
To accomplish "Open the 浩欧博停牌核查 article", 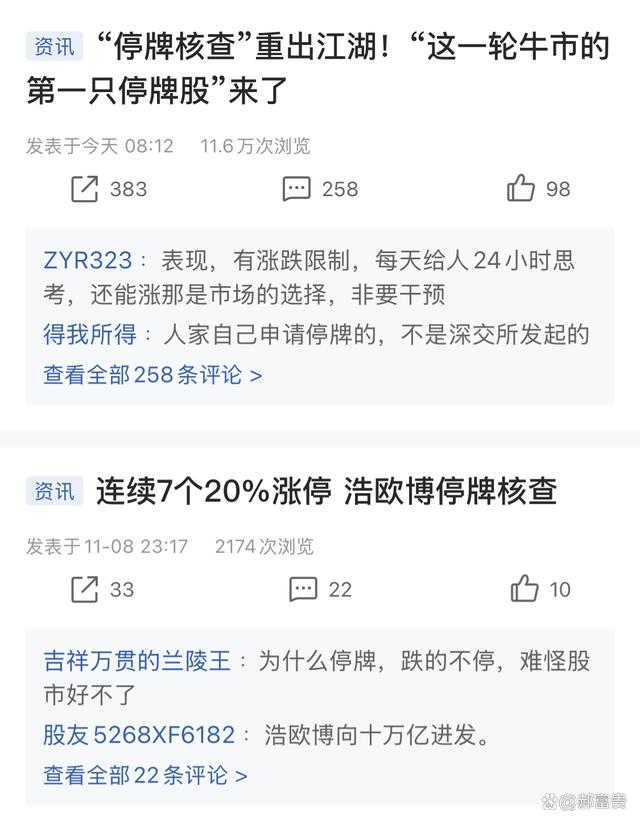I will [x=326, y=491].
